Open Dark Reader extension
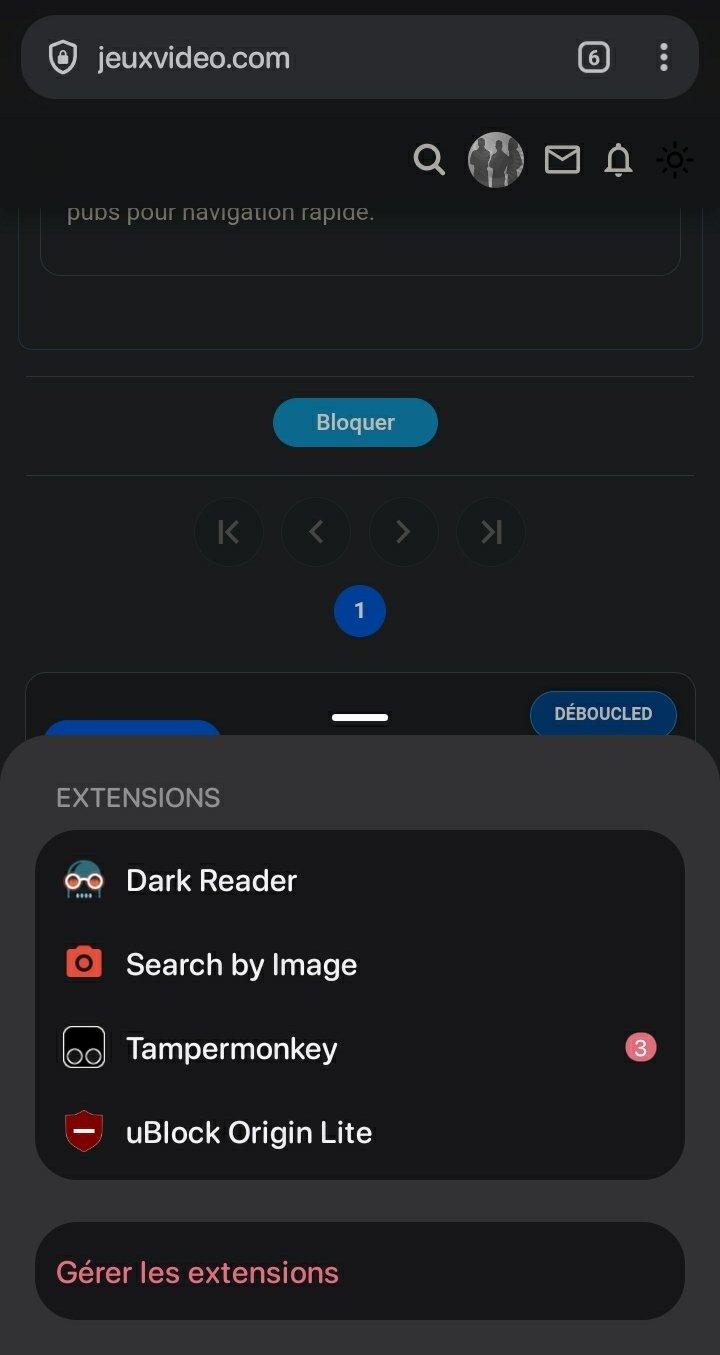 pos(210,881)
